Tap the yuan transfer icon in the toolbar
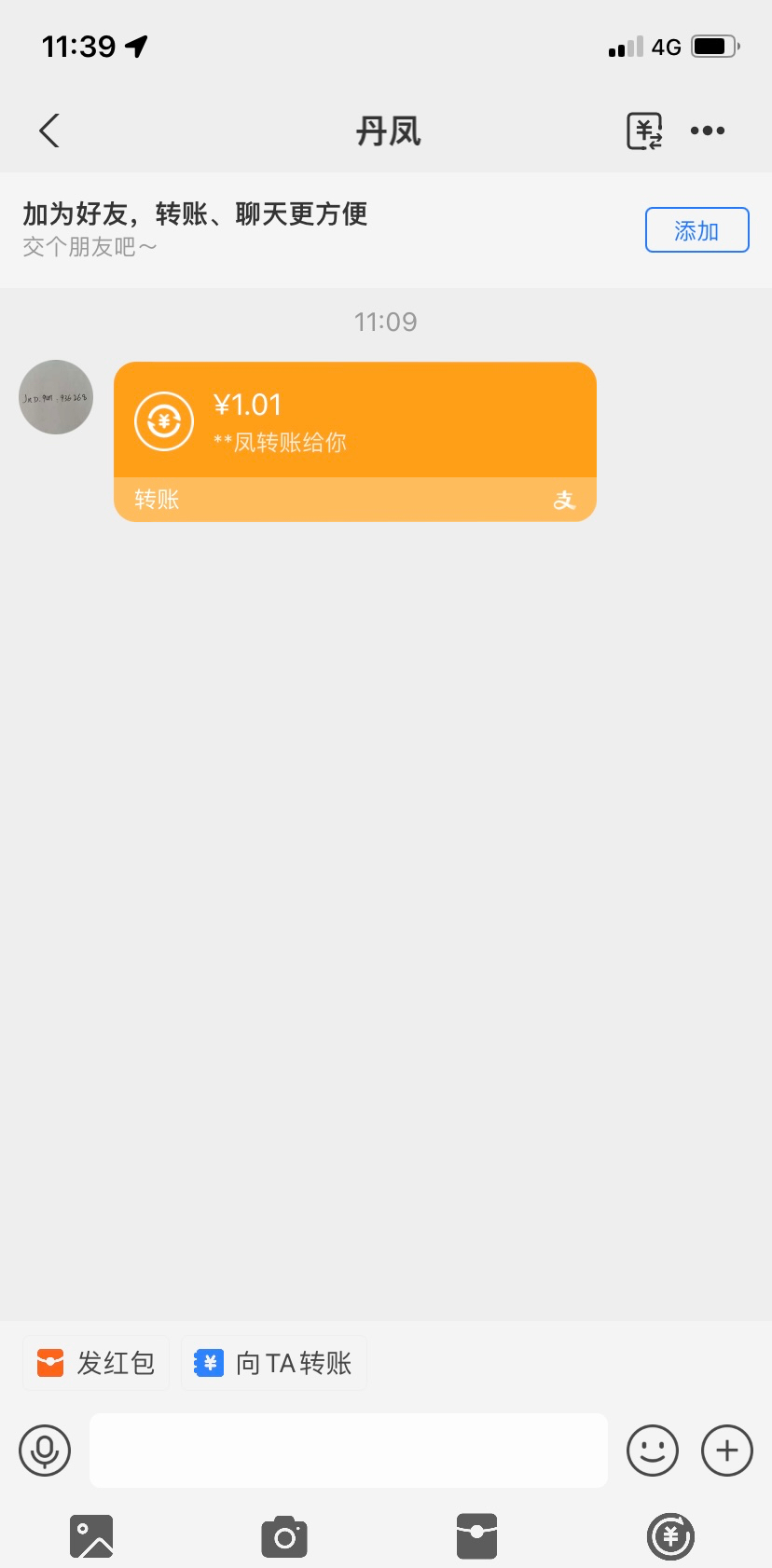 (670, 1536)
